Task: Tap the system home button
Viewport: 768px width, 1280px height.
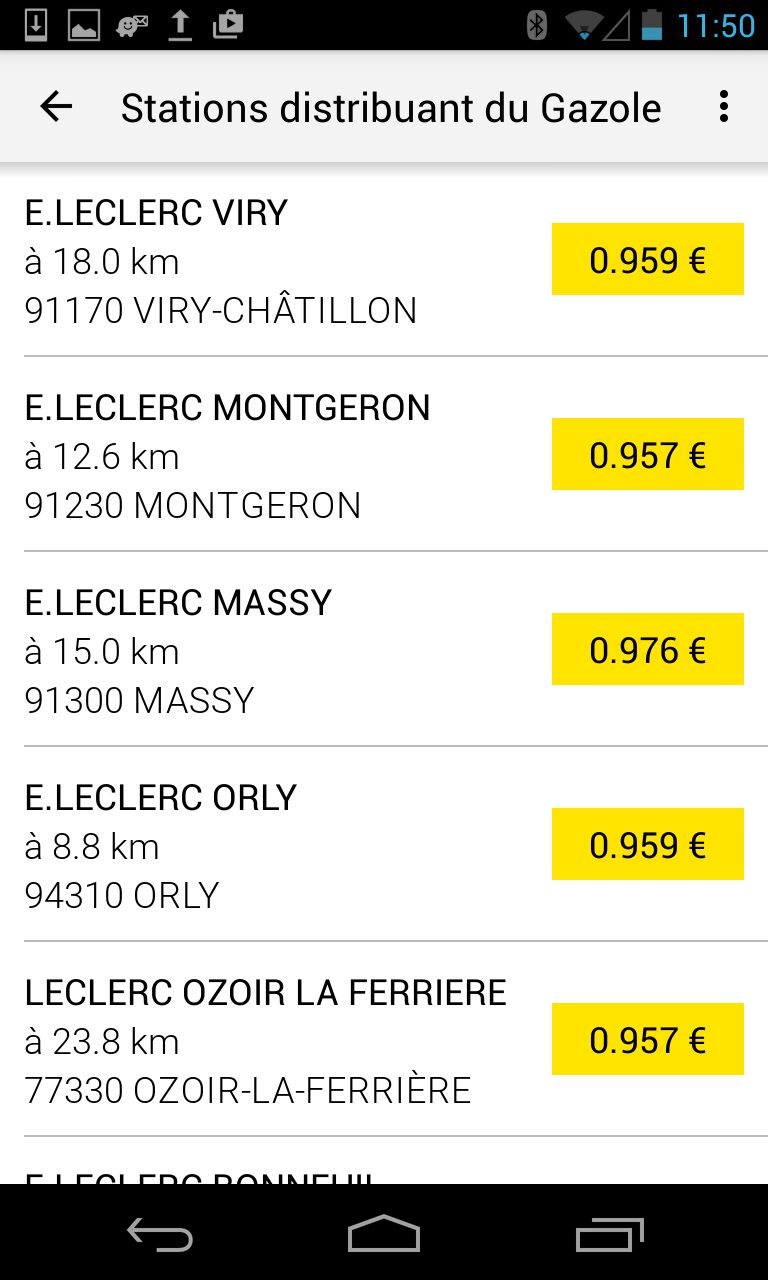Action: 384,1234
